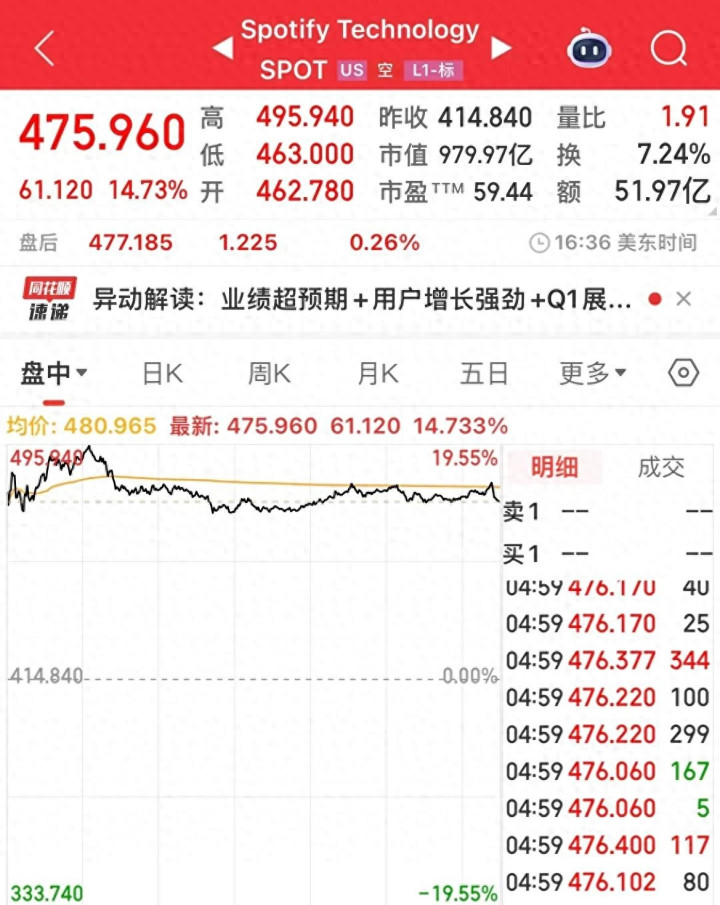720x905 pixels.
Task: Switch to 日K chart tab
Action: (162, 374)
